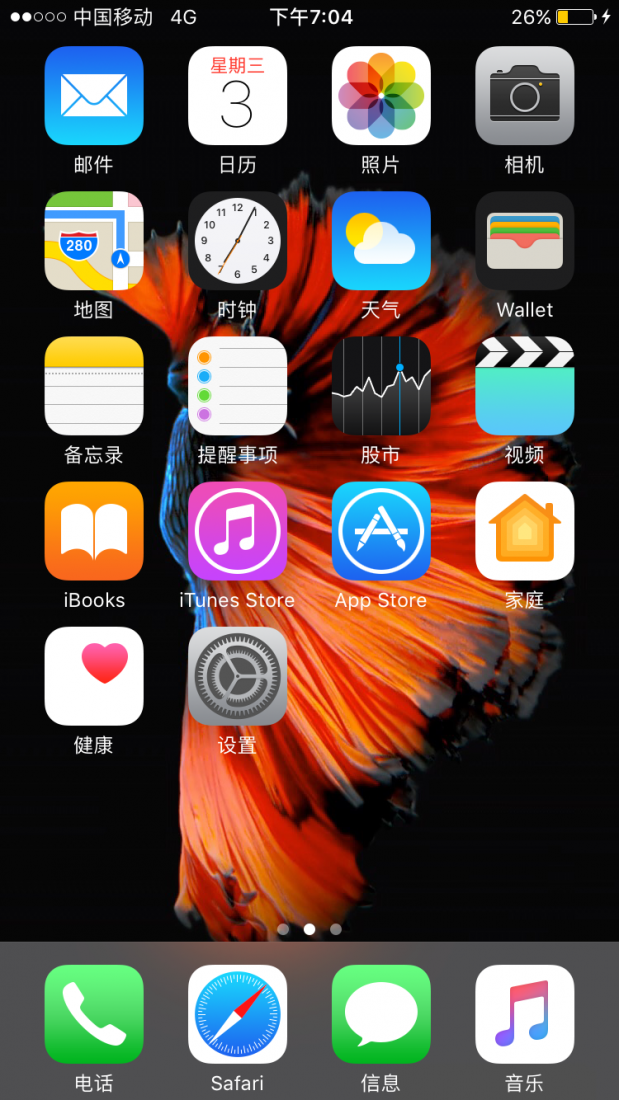This screenshot has height=1100, width=619.
Task: Open 设置 Settings
Action: tap(237, 676)
